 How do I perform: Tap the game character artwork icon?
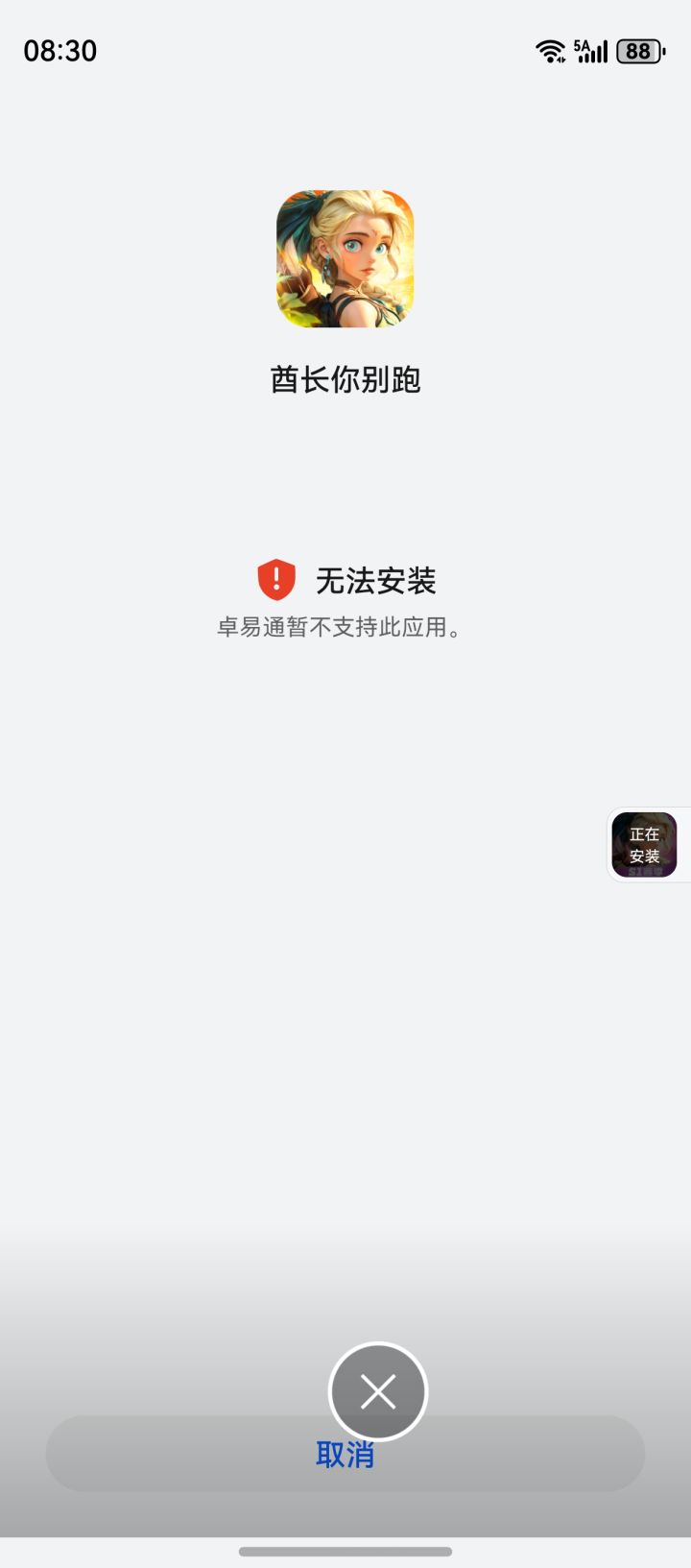pyautogui.click(x=345, y=259)
